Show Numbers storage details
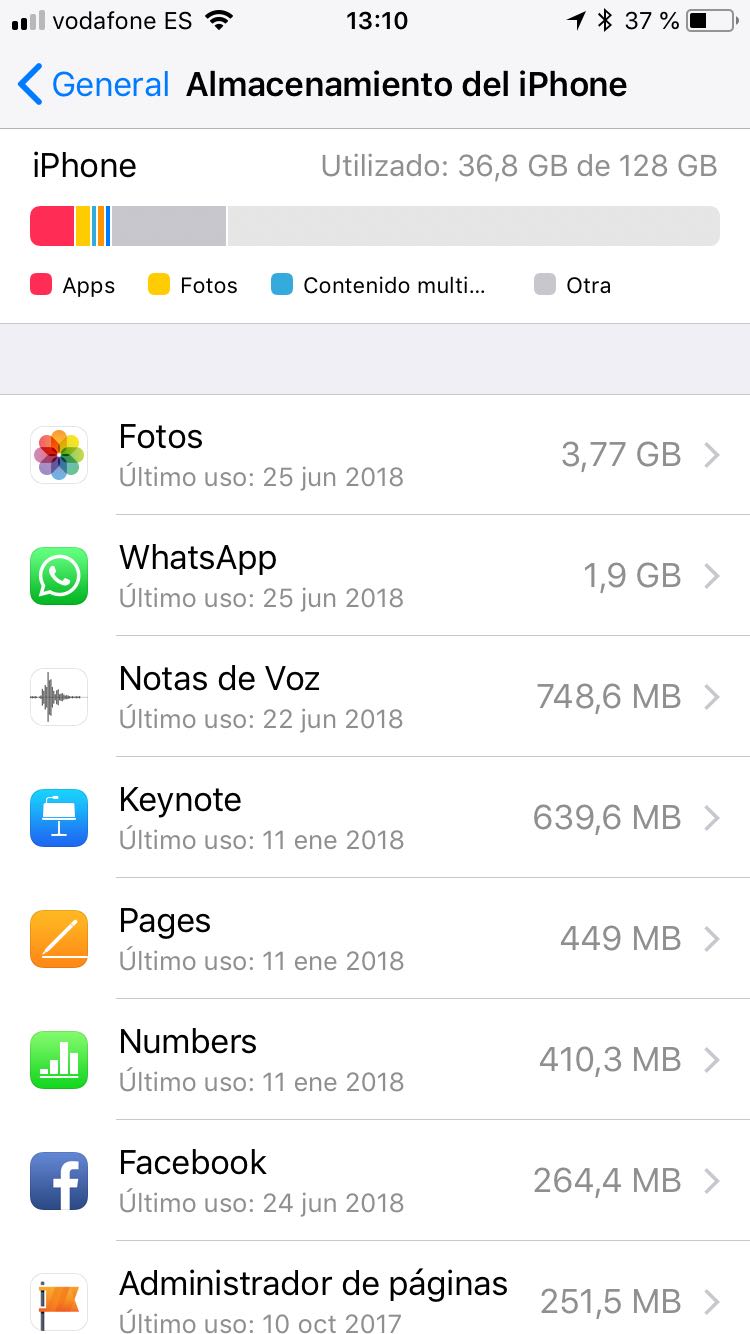 click(x=375, y=1060)
